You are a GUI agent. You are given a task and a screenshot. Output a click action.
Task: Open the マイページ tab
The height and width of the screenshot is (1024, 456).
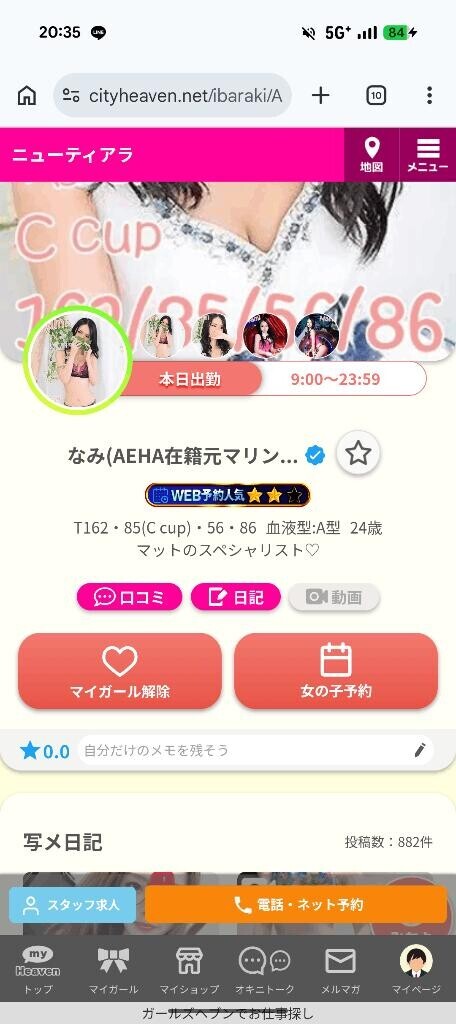pos(416,970)
